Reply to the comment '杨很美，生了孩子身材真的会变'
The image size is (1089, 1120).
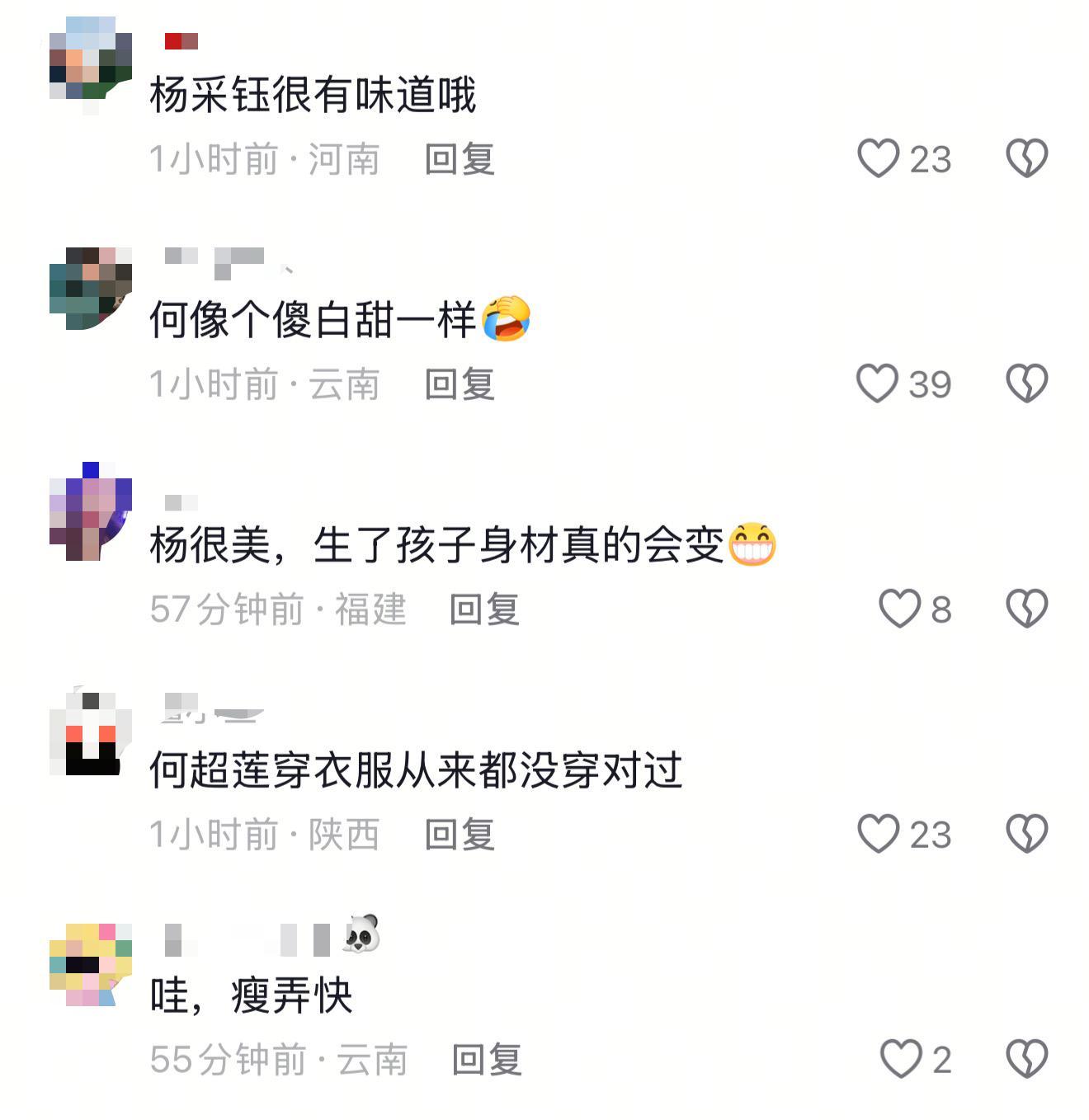point(484,609)
